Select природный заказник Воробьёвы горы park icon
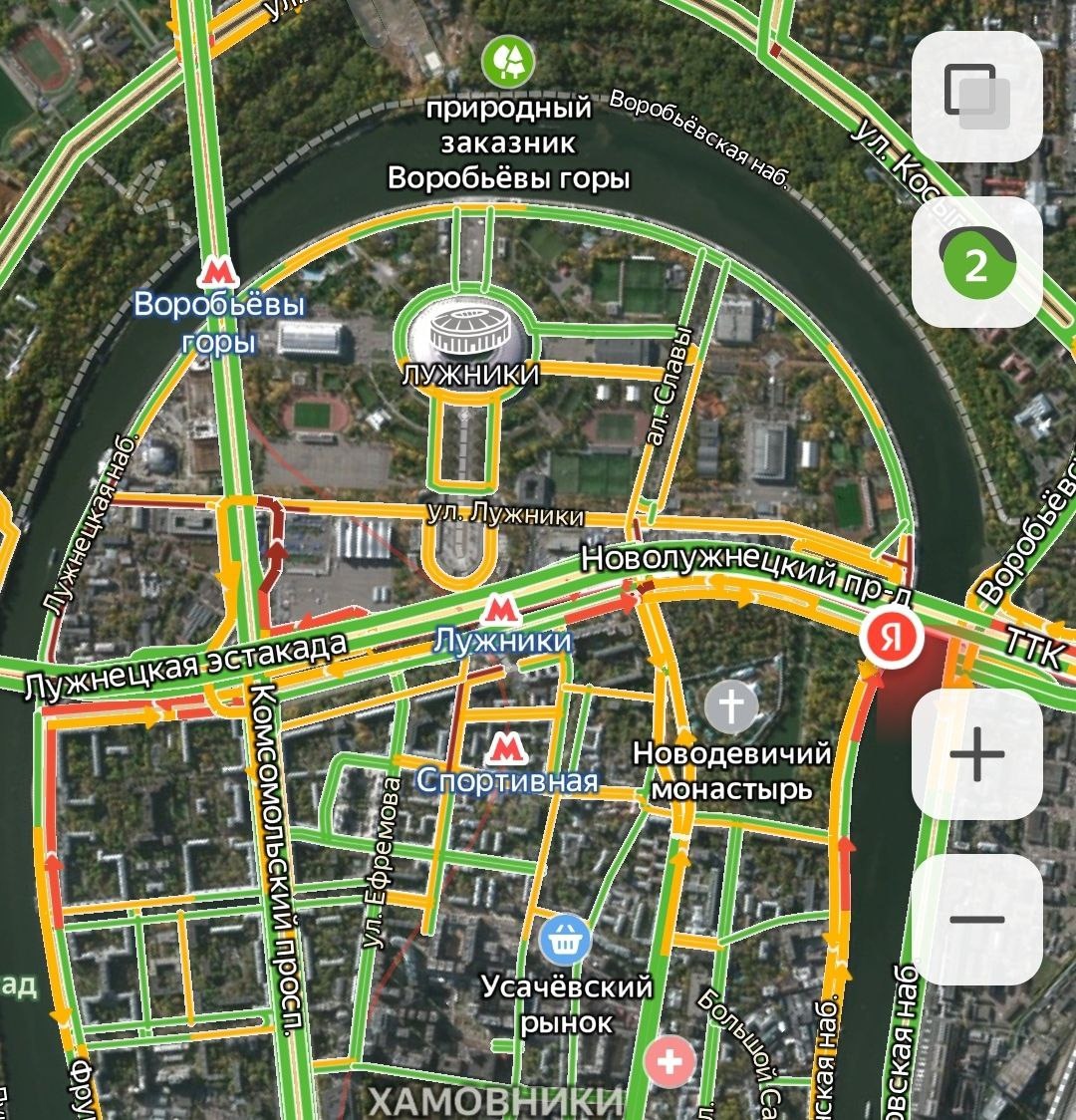The height and width of the screenshot is (1120, 1076). [x=509, y=61]
